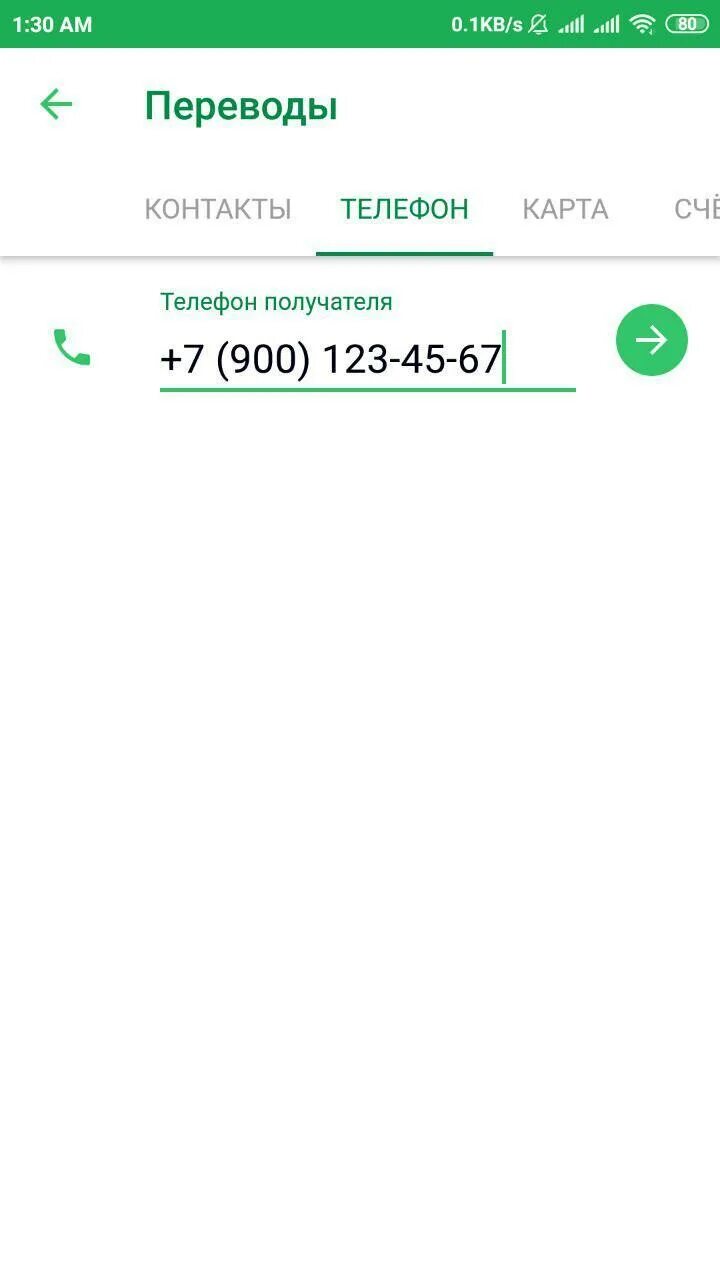
Task: Open the partially visible Счёт tab
Action: [696, 209]
